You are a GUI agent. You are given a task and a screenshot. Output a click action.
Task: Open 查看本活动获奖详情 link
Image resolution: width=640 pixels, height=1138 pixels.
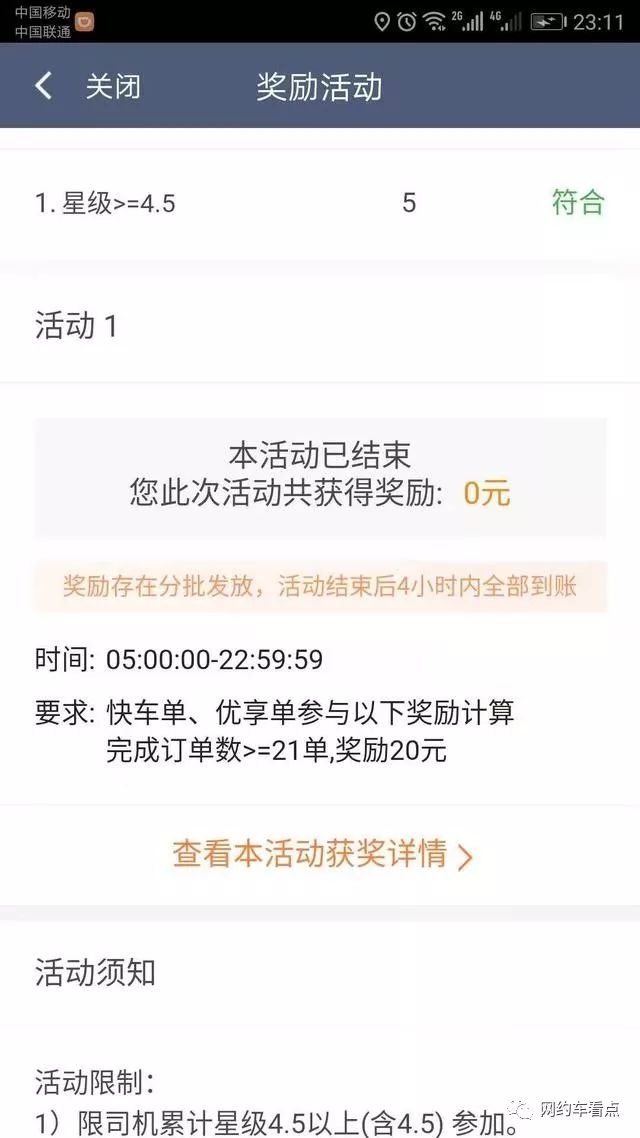(322, 854)
